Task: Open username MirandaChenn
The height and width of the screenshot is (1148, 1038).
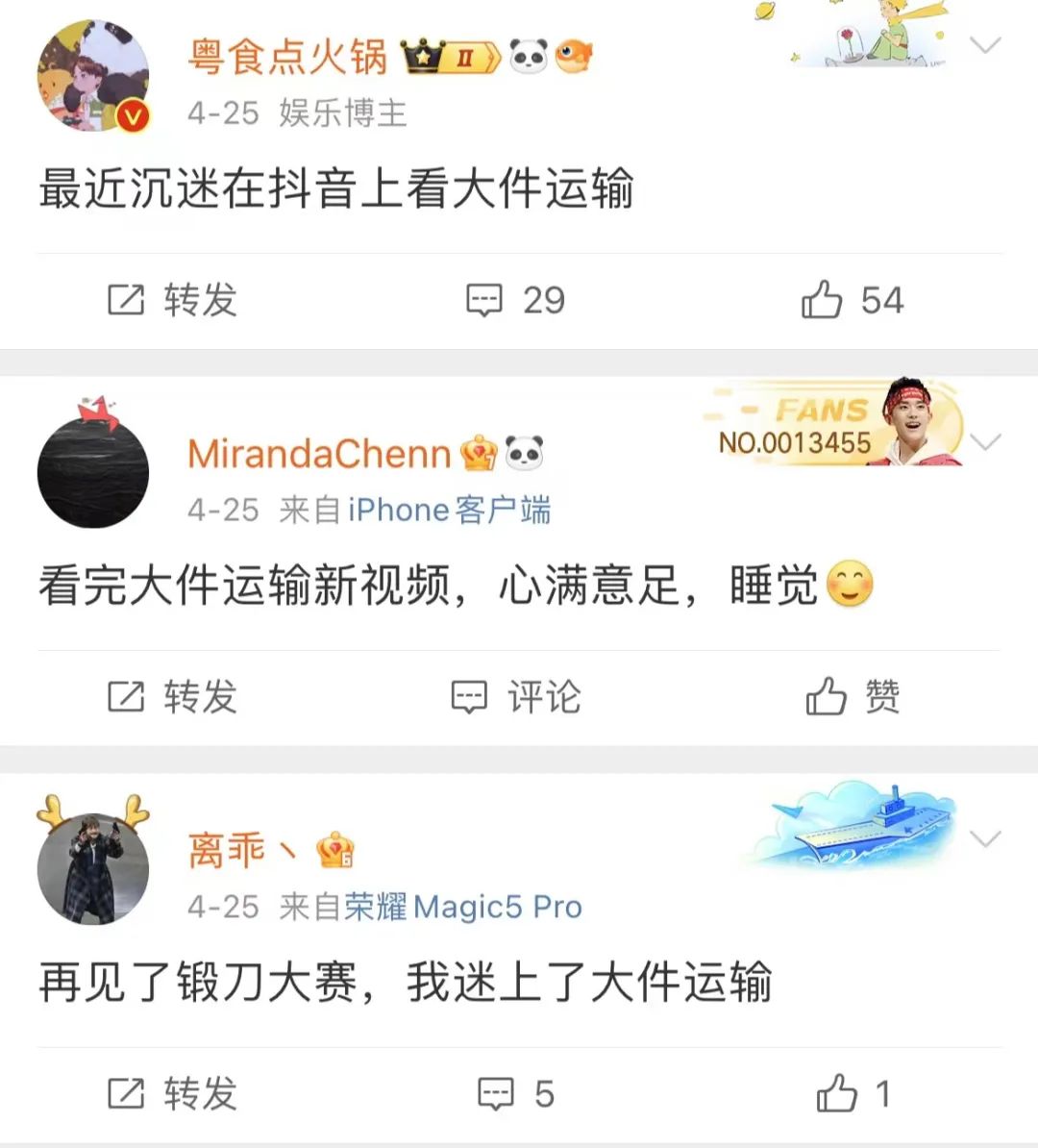Action: 319,453
